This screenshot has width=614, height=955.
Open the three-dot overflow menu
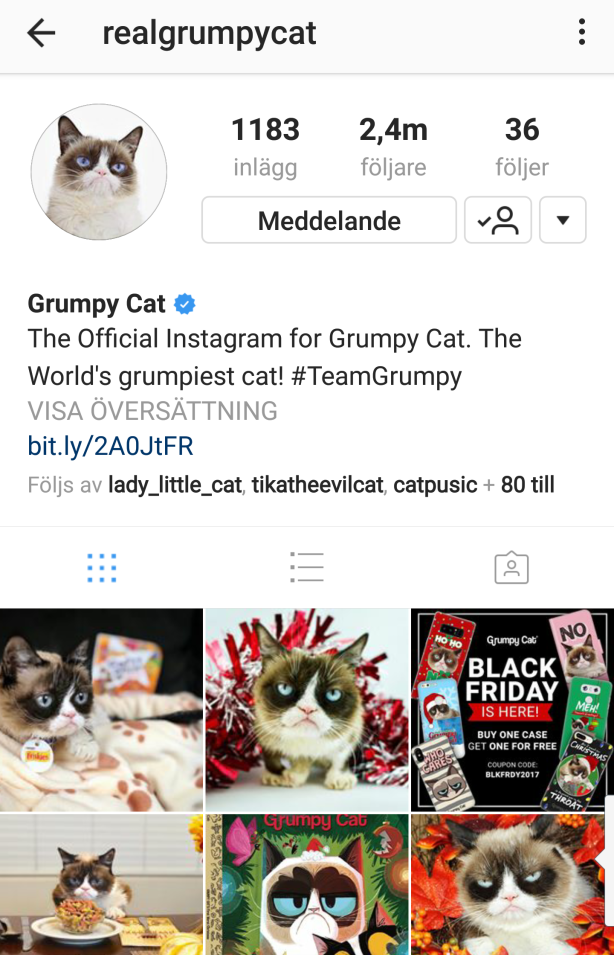581,33
